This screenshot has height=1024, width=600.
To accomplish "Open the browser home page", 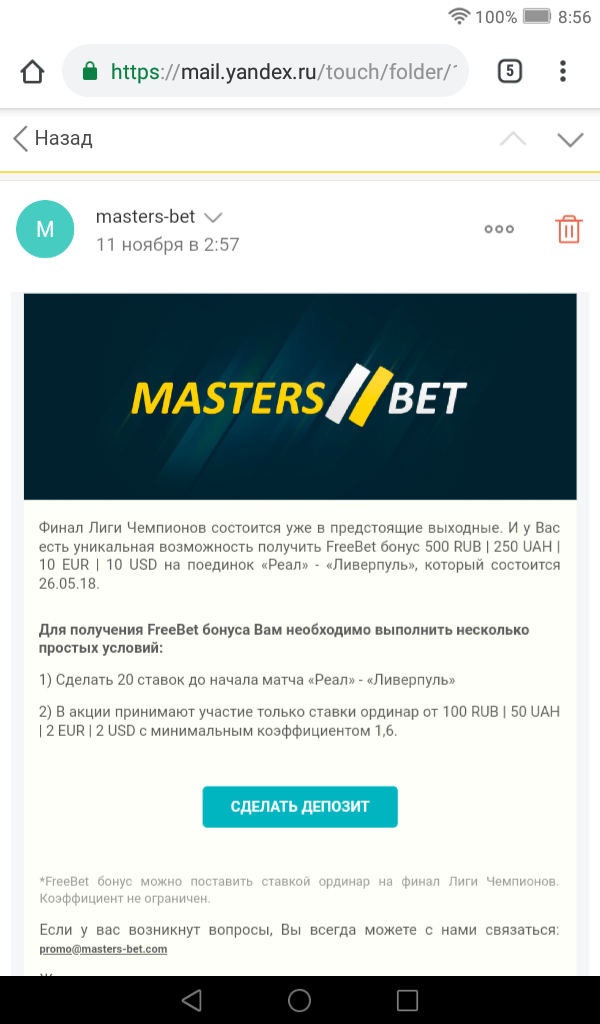I will tap(32, 71).
